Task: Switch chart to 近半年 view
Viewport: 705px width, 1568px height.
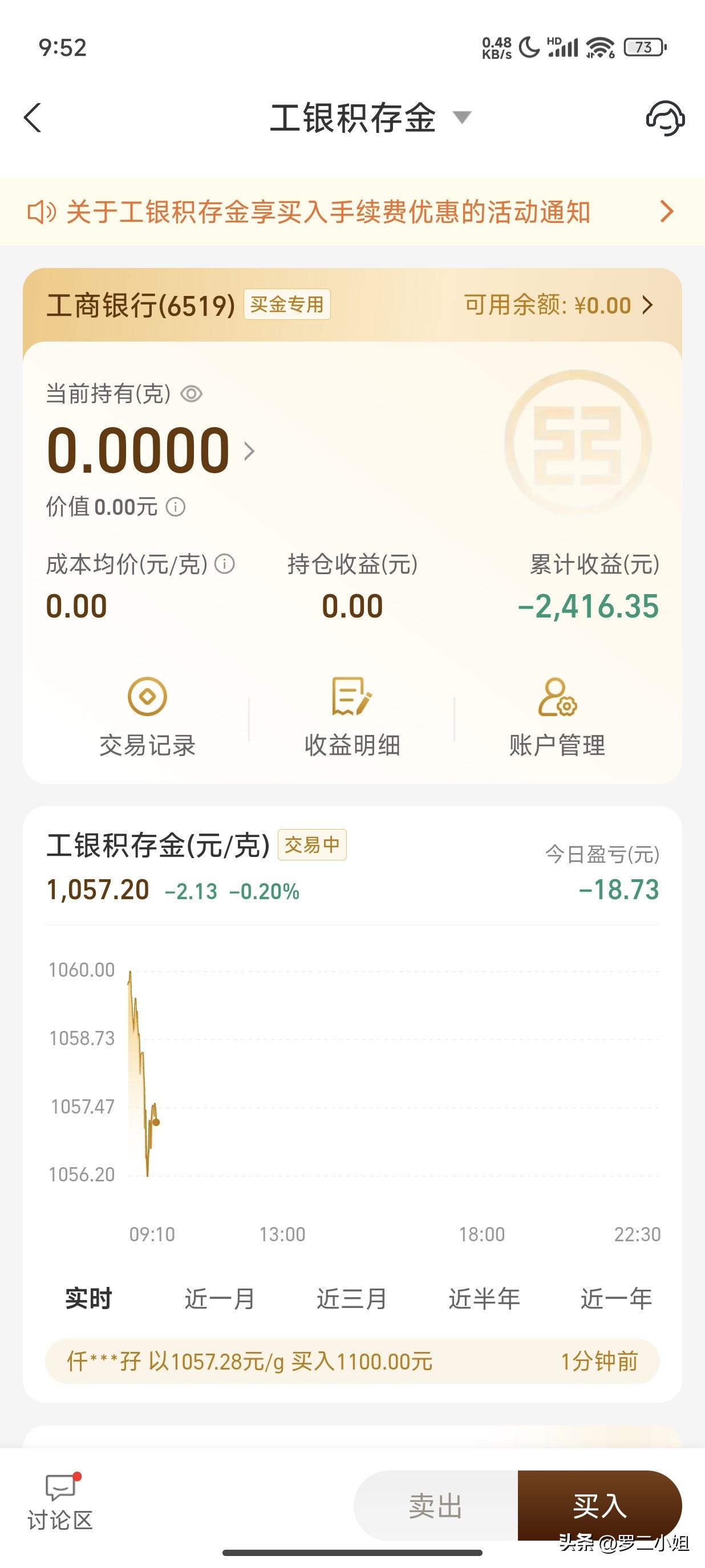Action: coord(483,1297)
